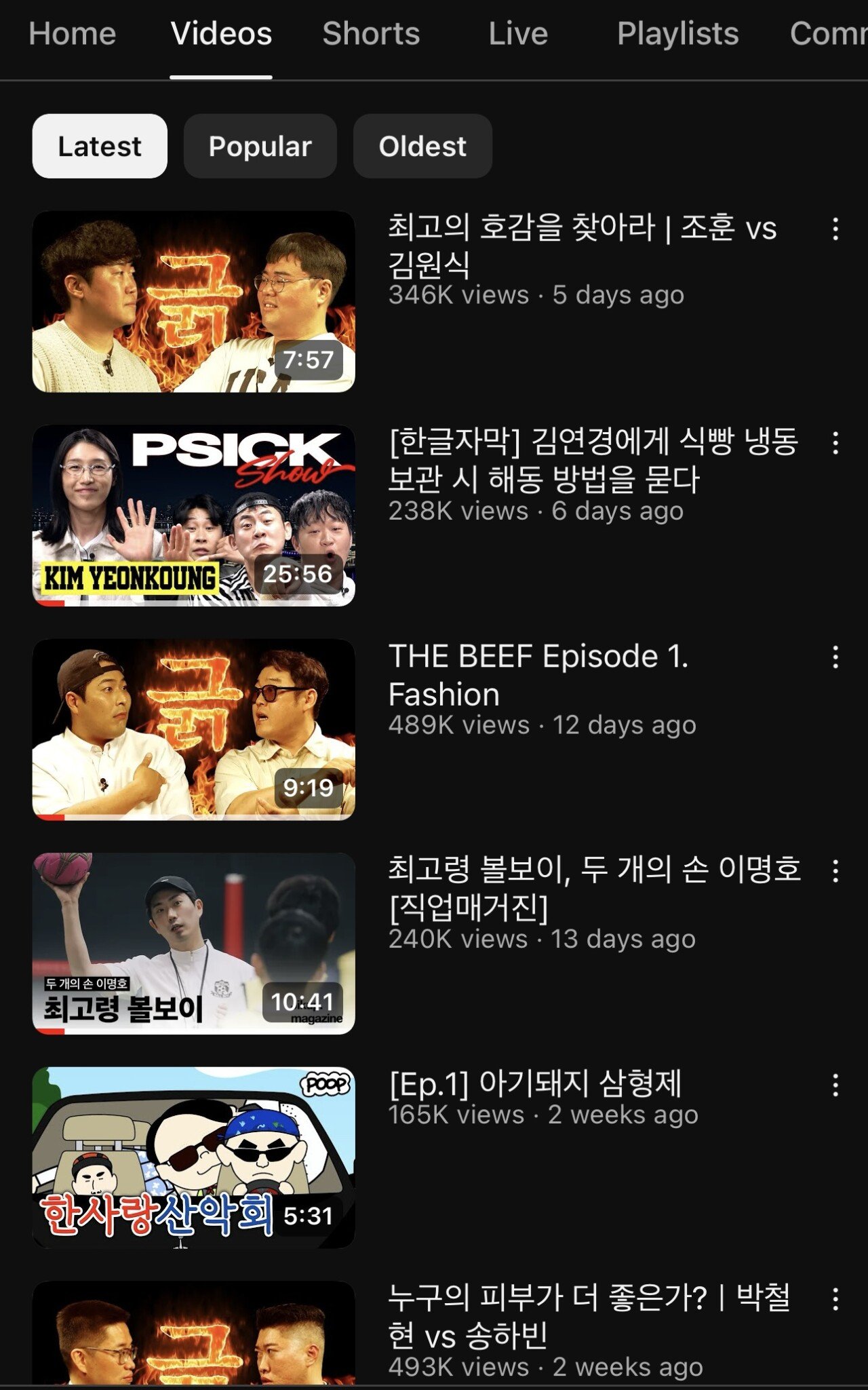Open the menu for 아기돼지 삼형제 video
Image resolution: width=868 pixels, height=1390 pixels.
(x=835, y=1085)
